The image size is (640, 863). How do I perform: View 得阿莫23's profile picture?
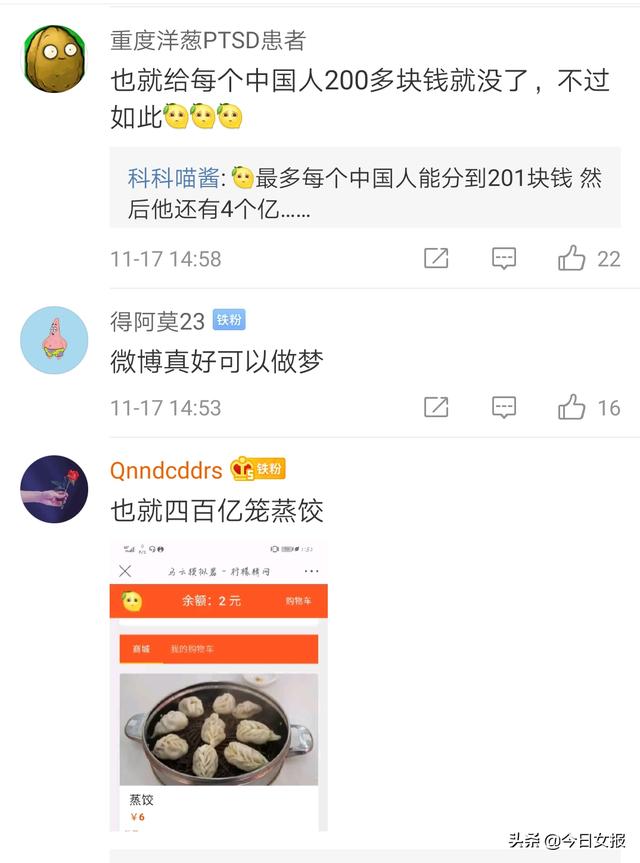tap(54, 340)
